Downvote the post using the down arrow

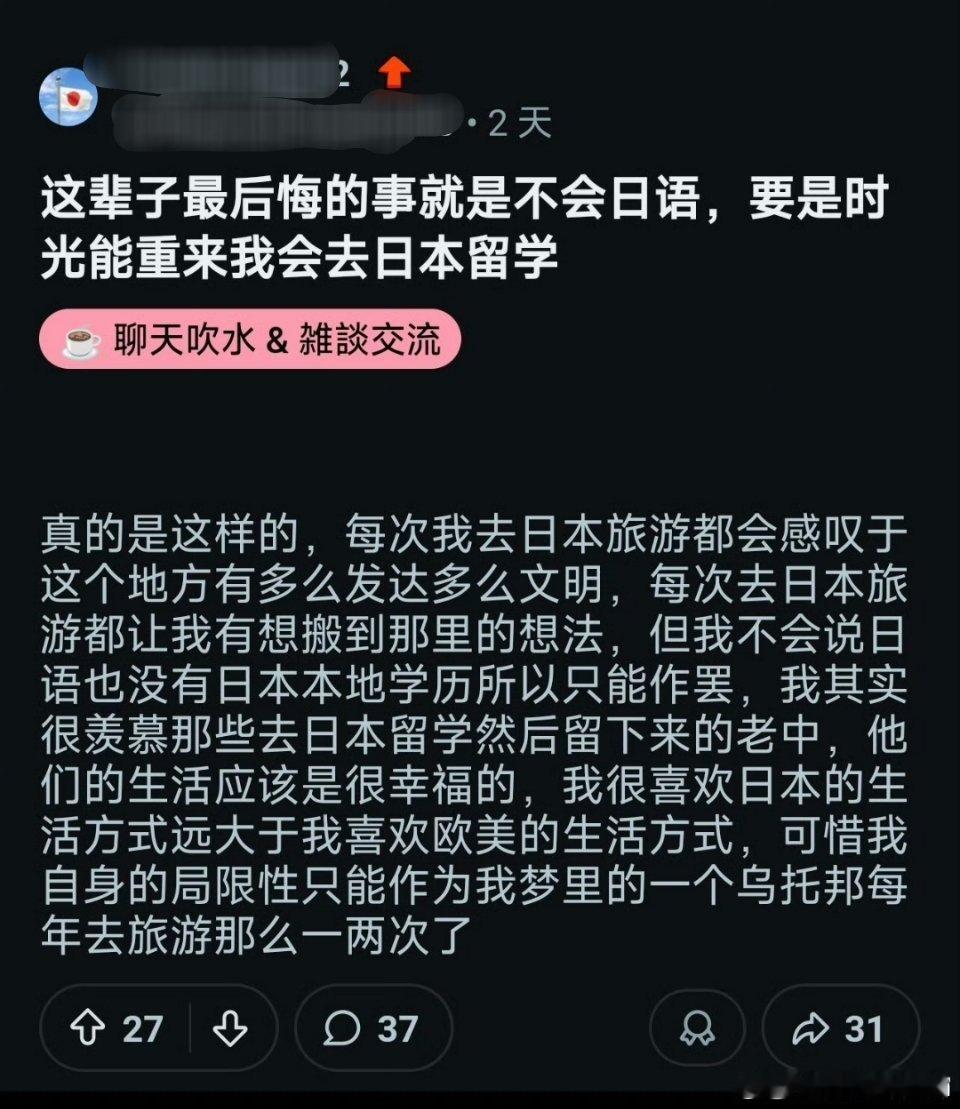coord(231,1028)
